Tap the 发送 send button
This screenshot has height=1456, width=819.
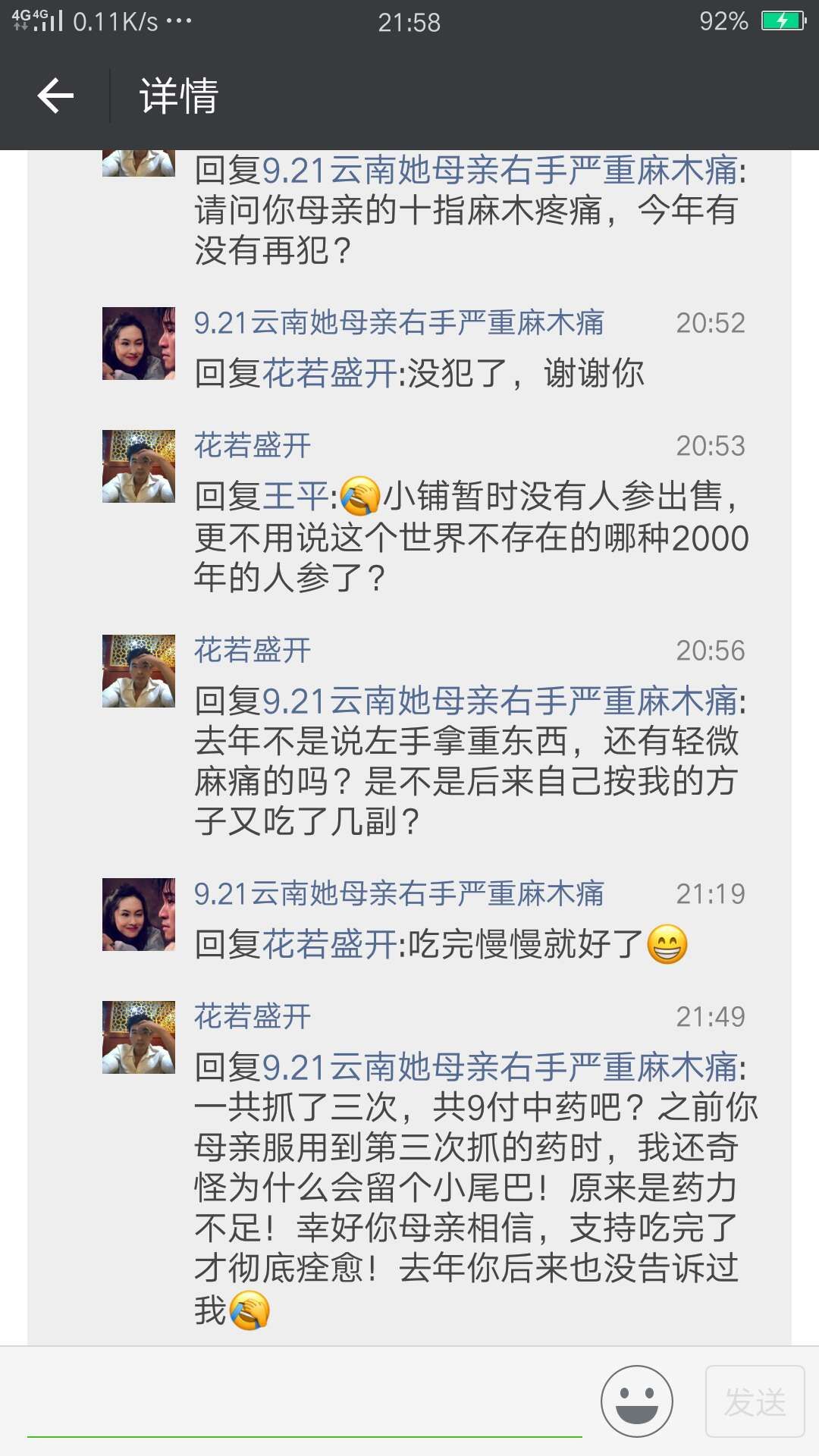[755, 1401]
